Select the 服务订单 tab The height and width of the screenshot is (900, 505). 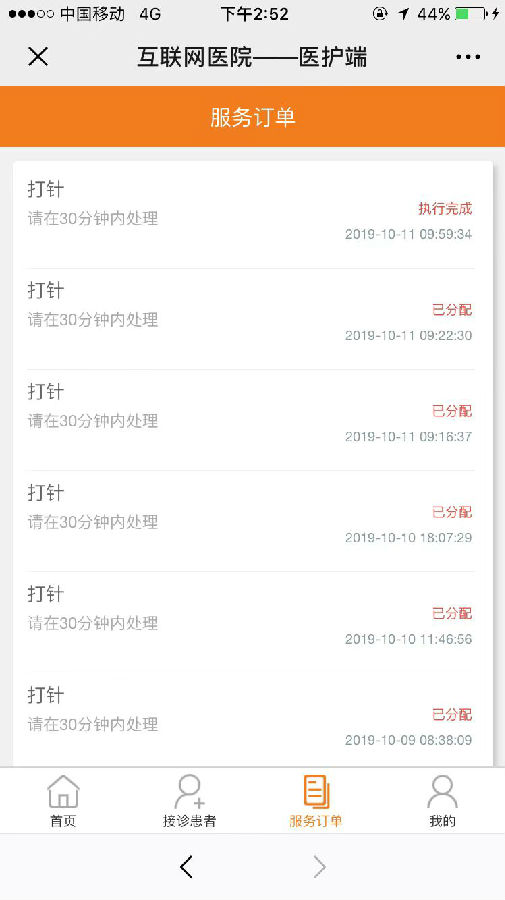point(316,800)
